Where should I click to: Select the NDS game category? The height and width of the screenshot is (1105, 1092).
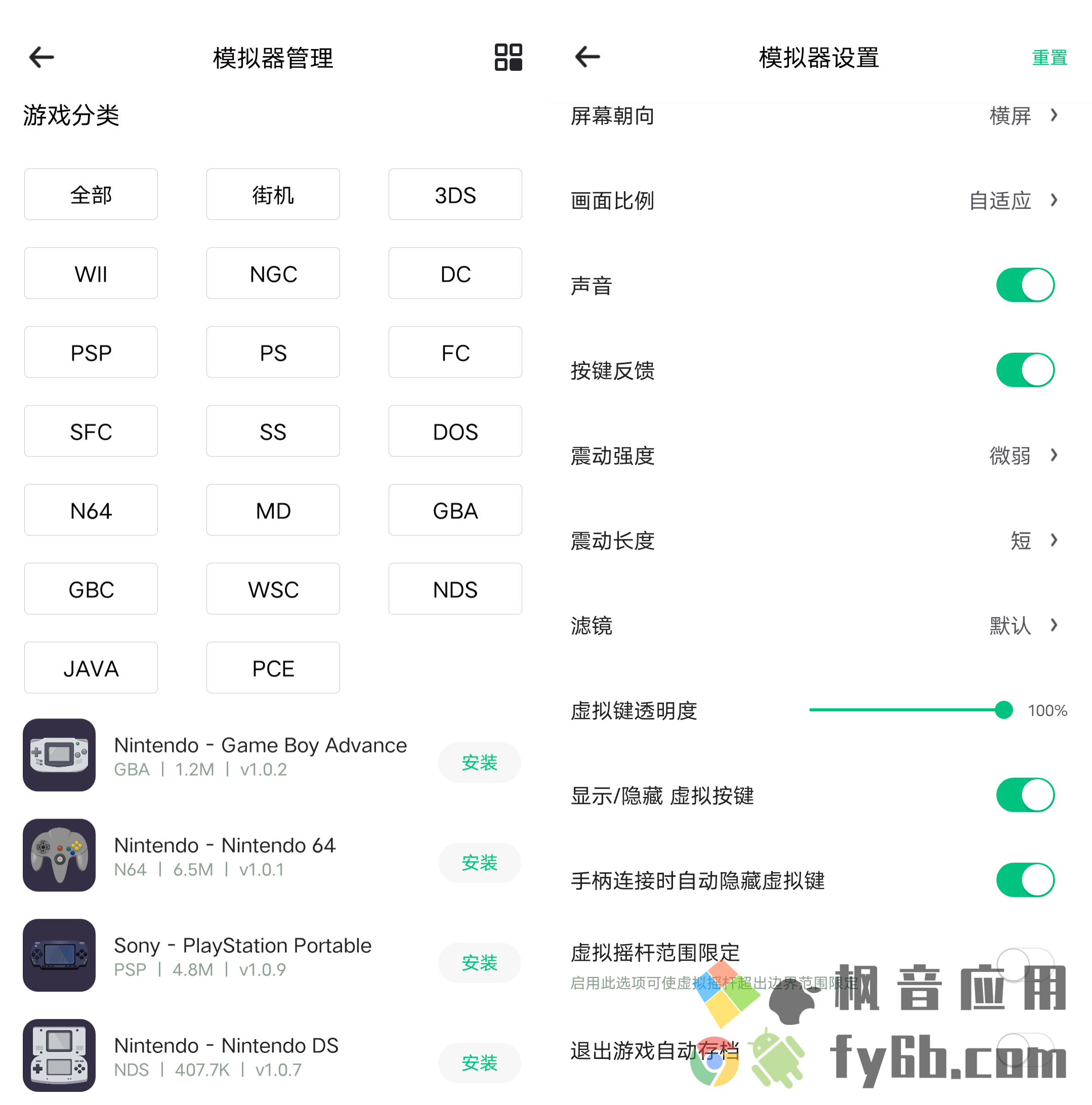[455, 589]
